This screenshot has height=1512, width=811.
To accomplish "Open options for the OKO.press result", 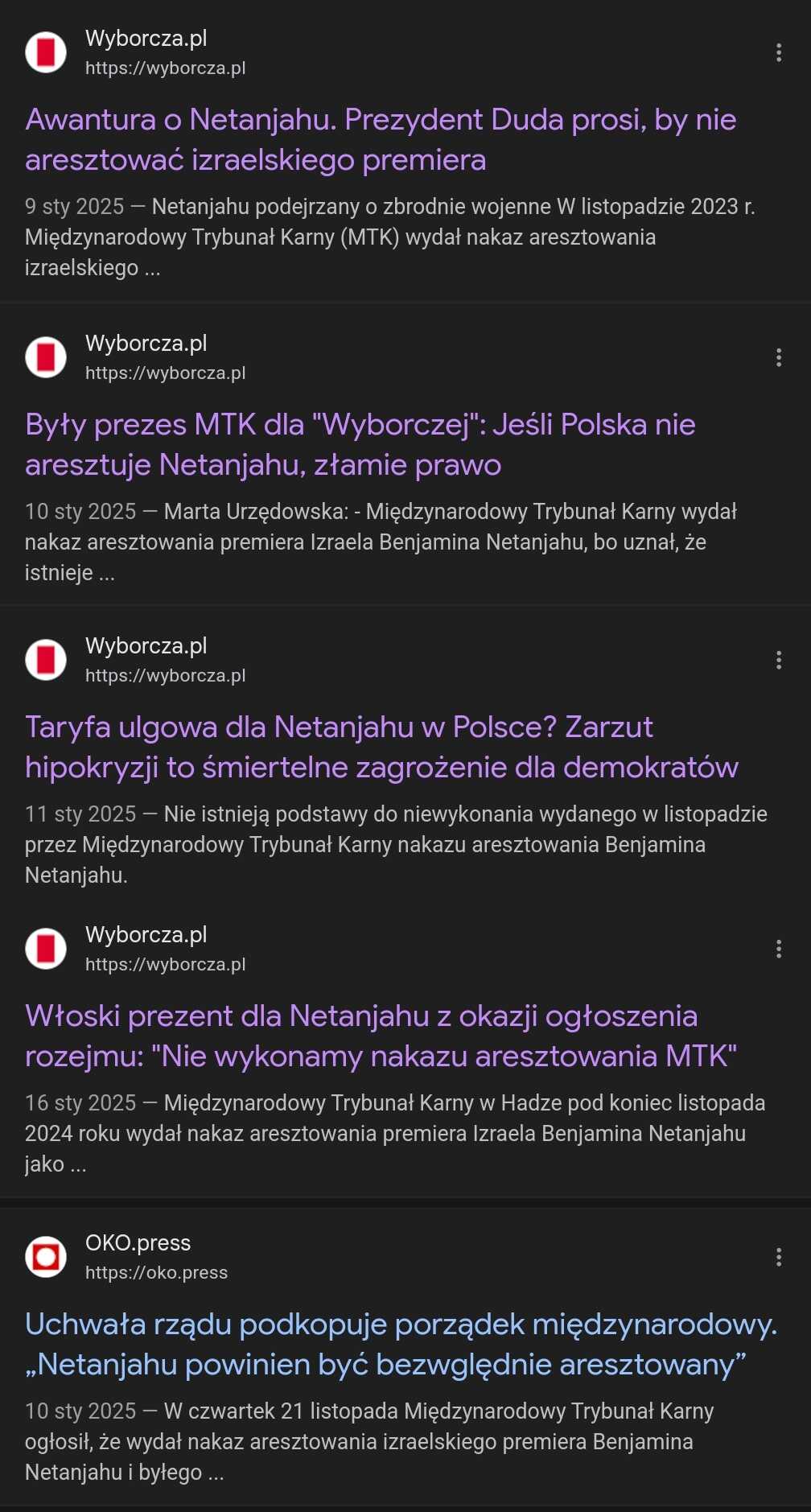I will 778,1257.
